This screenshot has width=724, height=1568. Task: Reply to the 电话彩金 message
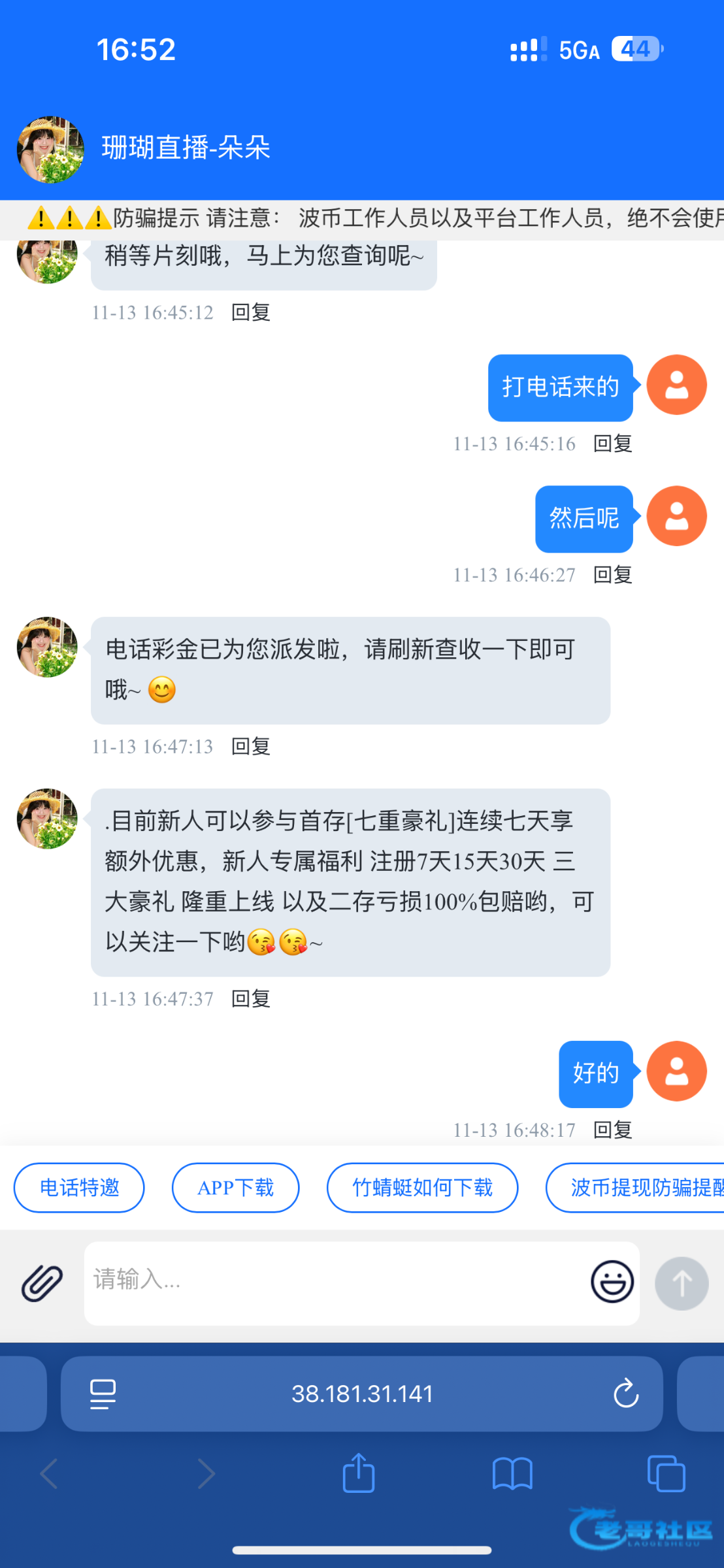[x=251, y=746]
